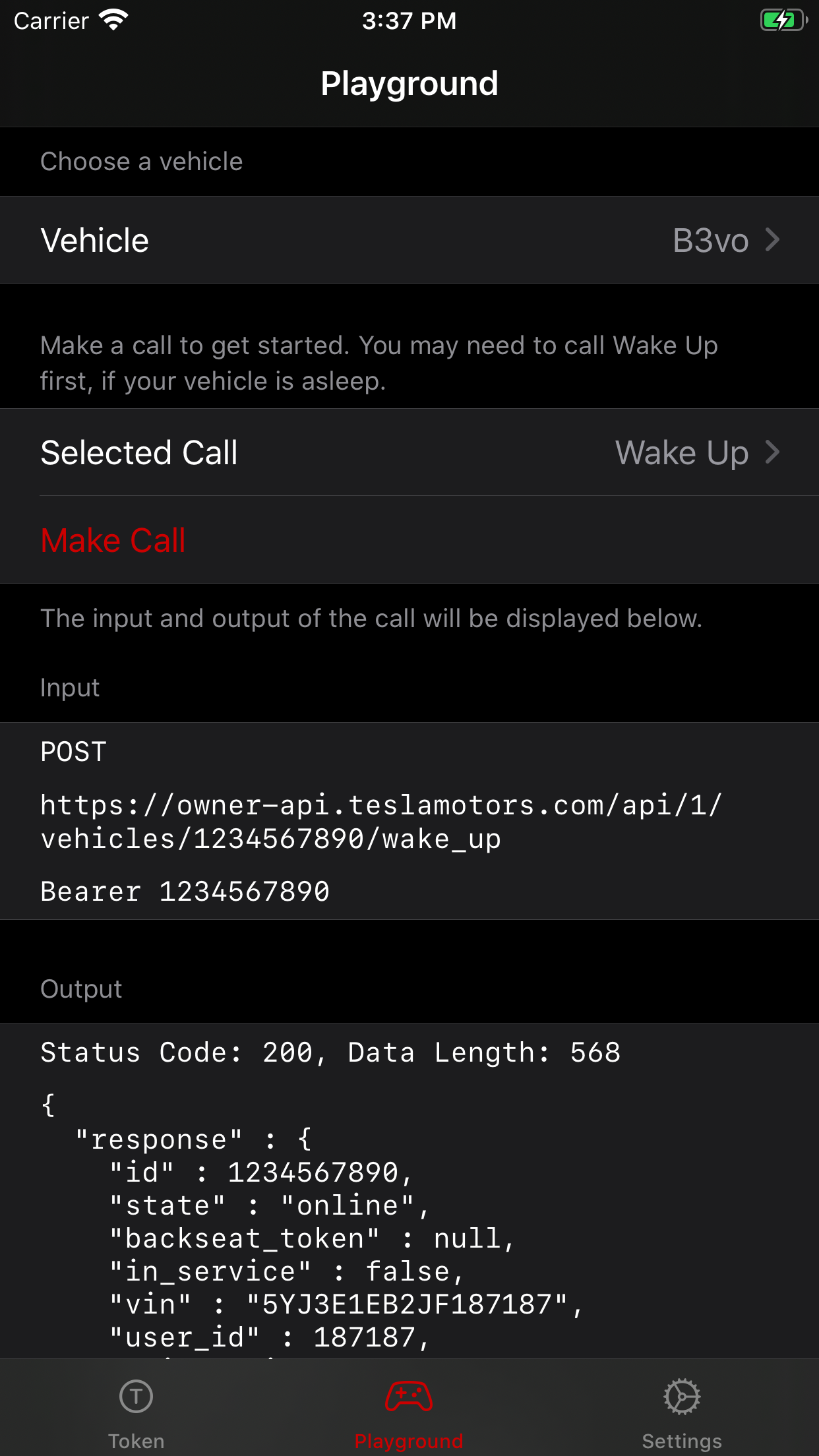Tap the Carrier label in status bar

(51, 20)
